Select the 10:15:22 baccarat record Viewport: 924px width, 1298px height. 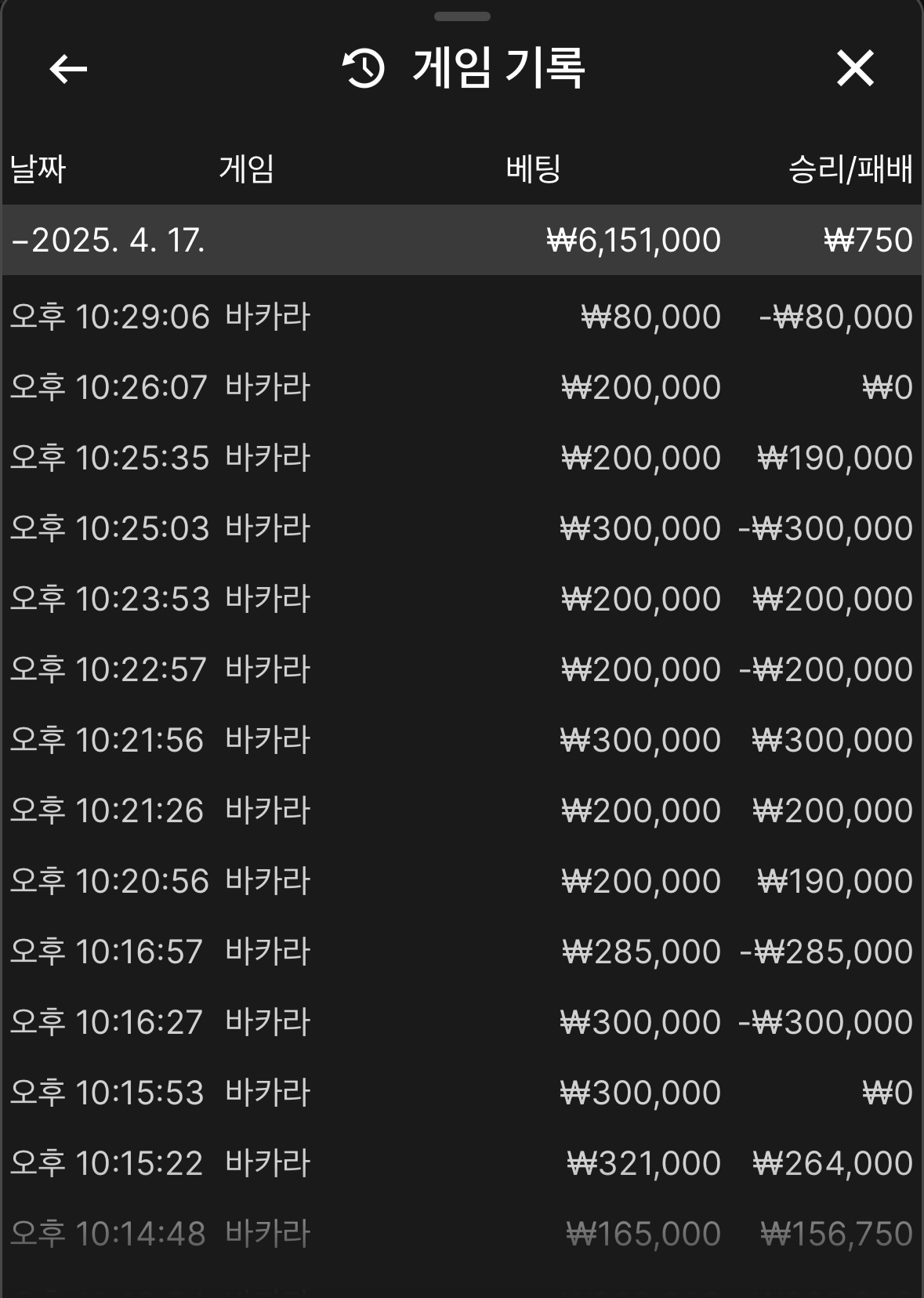tap(461, 1164)
